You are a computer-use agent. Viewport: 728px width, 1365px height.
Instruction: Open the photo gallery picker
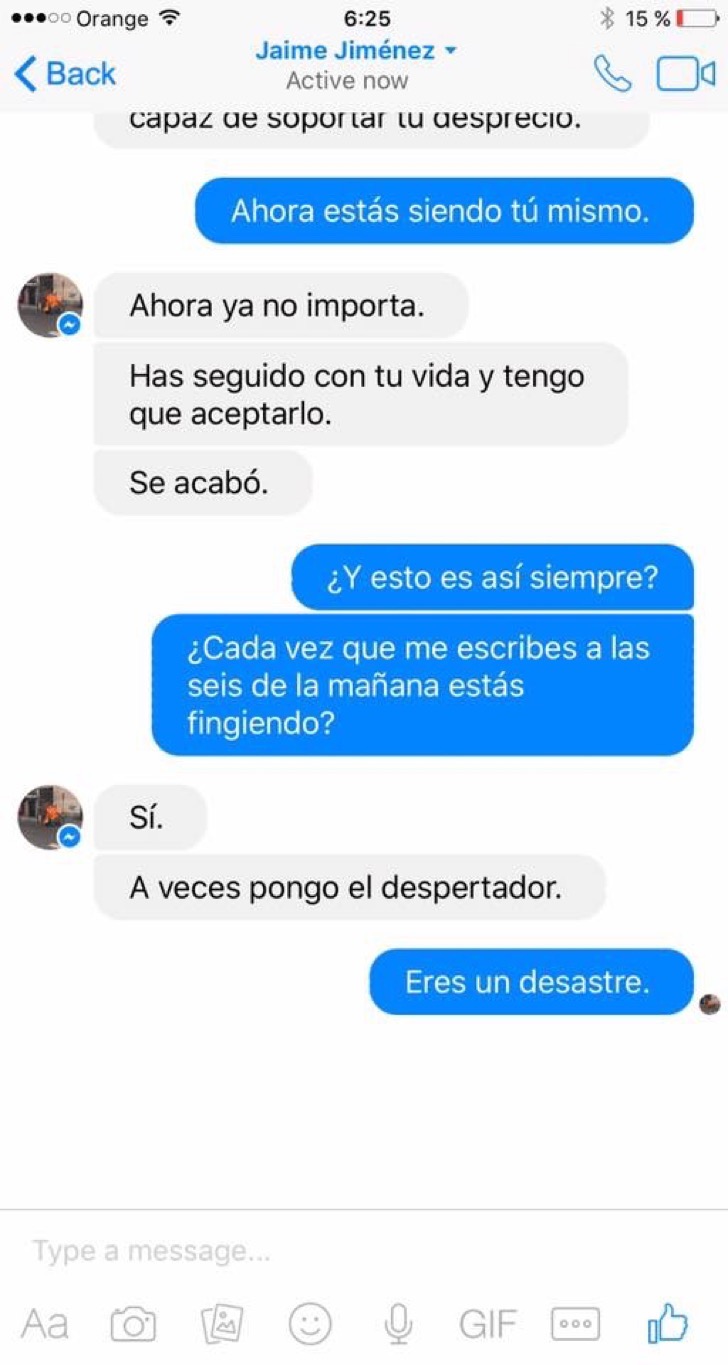tap(222, 1325)
